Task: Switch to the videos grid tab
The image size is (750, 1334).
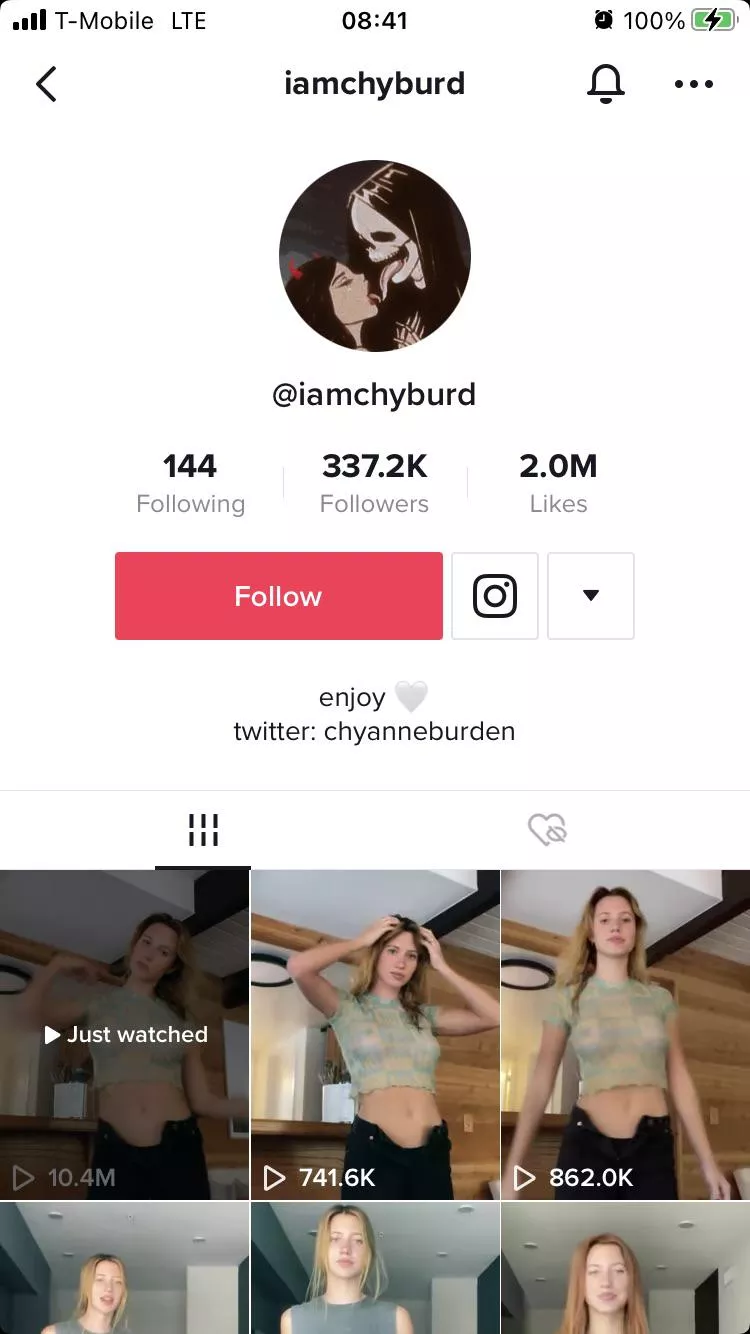Action: point(203,829)
